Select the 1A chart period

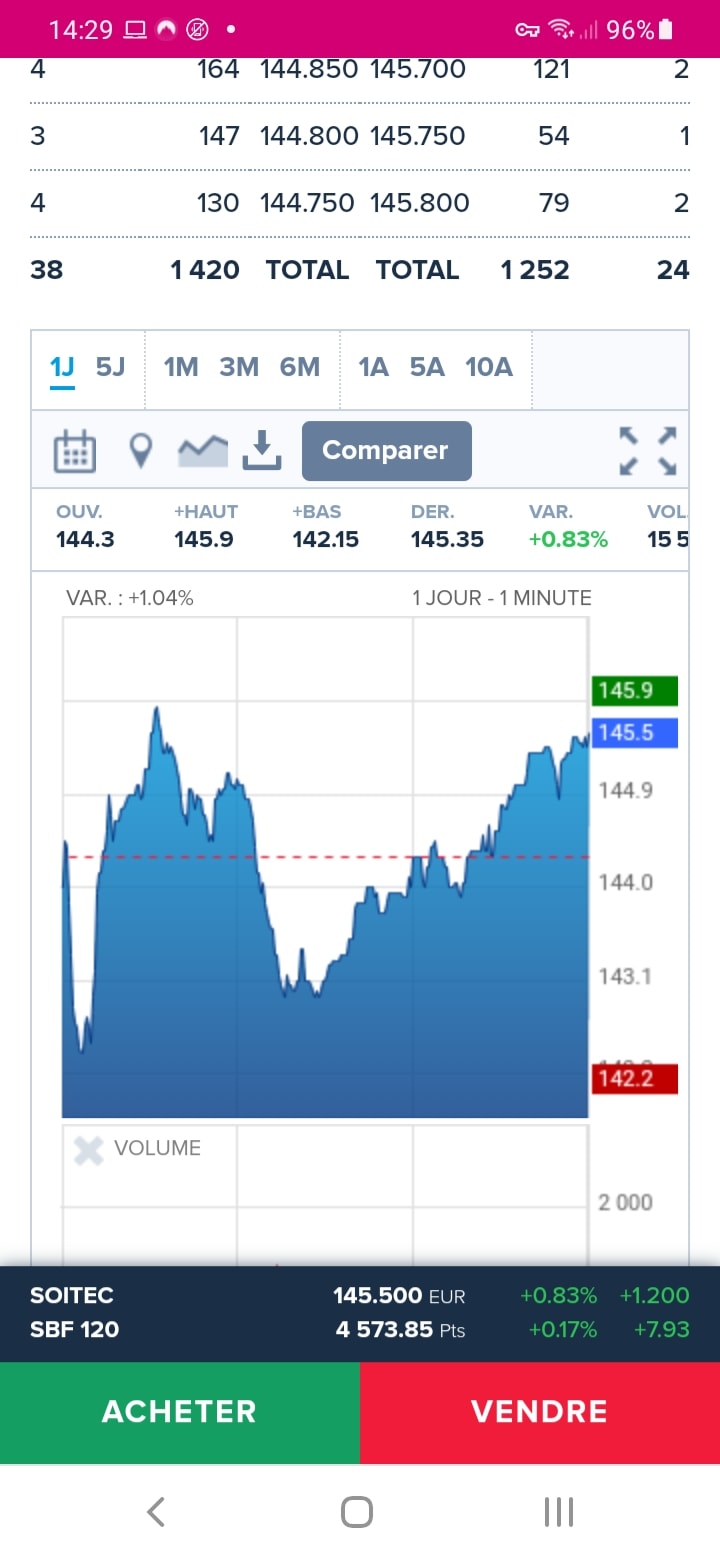(x=373, y=367)
